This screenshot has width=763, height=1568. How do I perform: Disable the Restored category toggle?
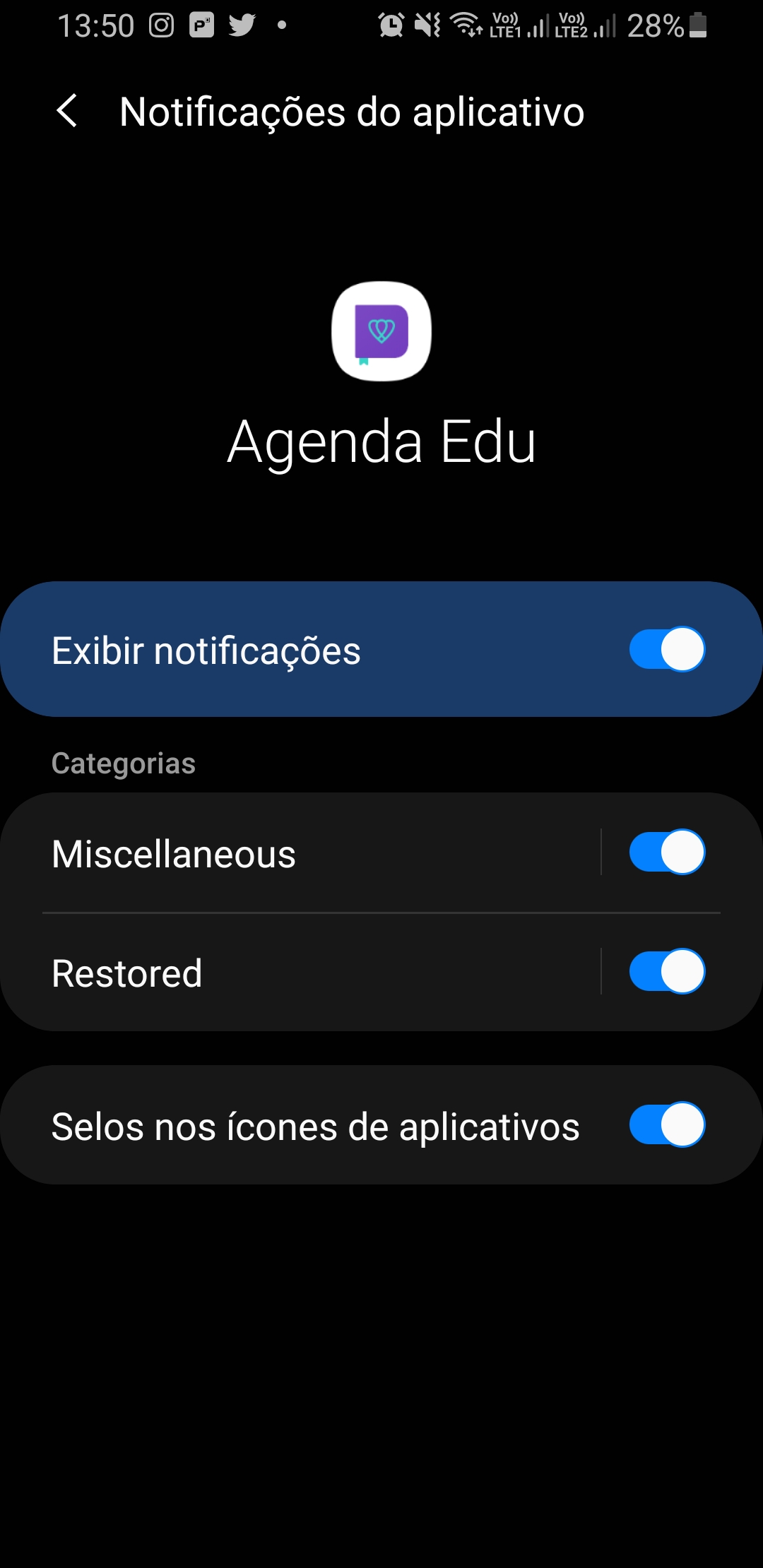coord(666,971)
